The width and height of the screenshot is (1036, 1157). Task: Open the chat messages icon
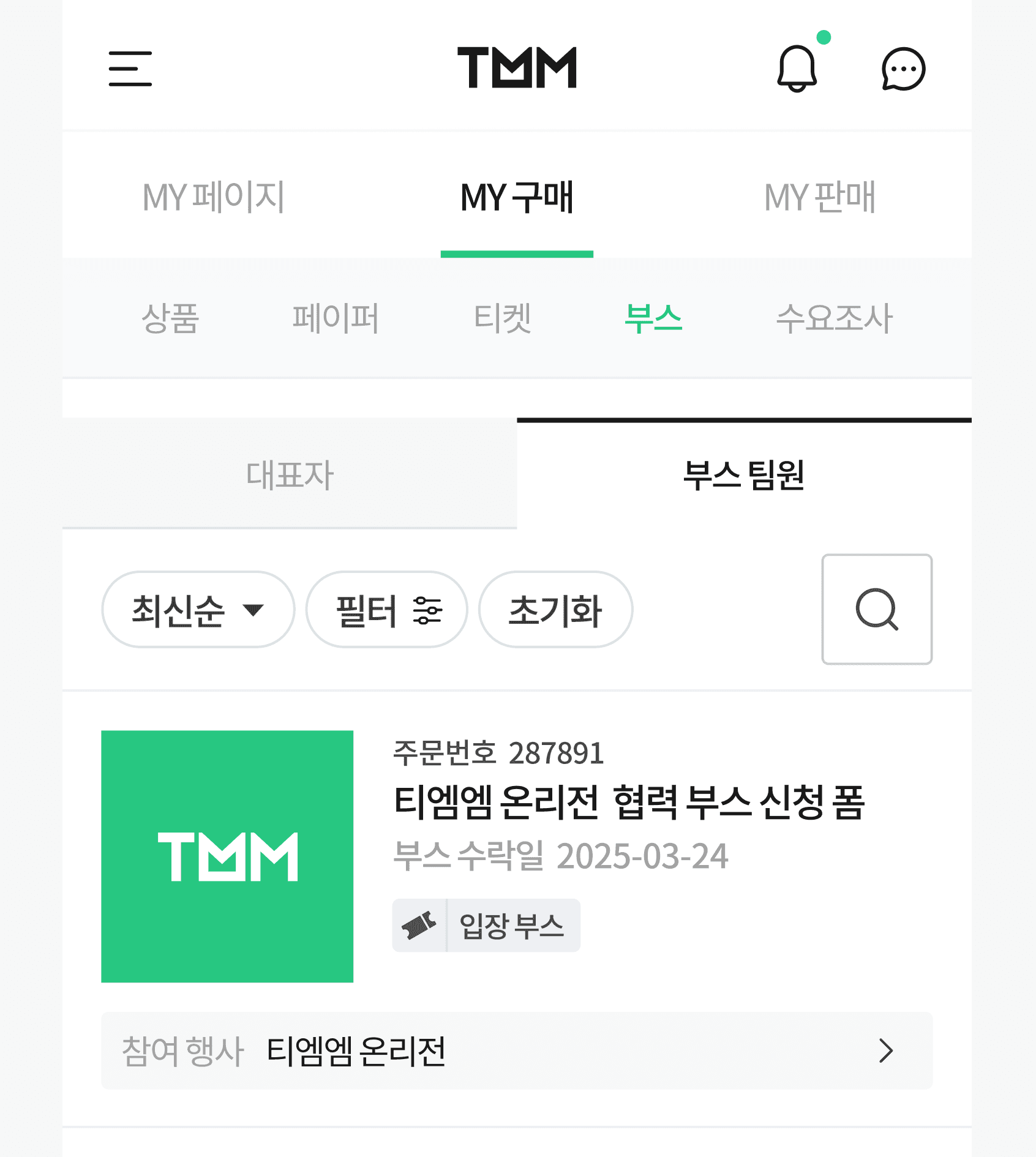pyautogui.click(x=903, y=69)
